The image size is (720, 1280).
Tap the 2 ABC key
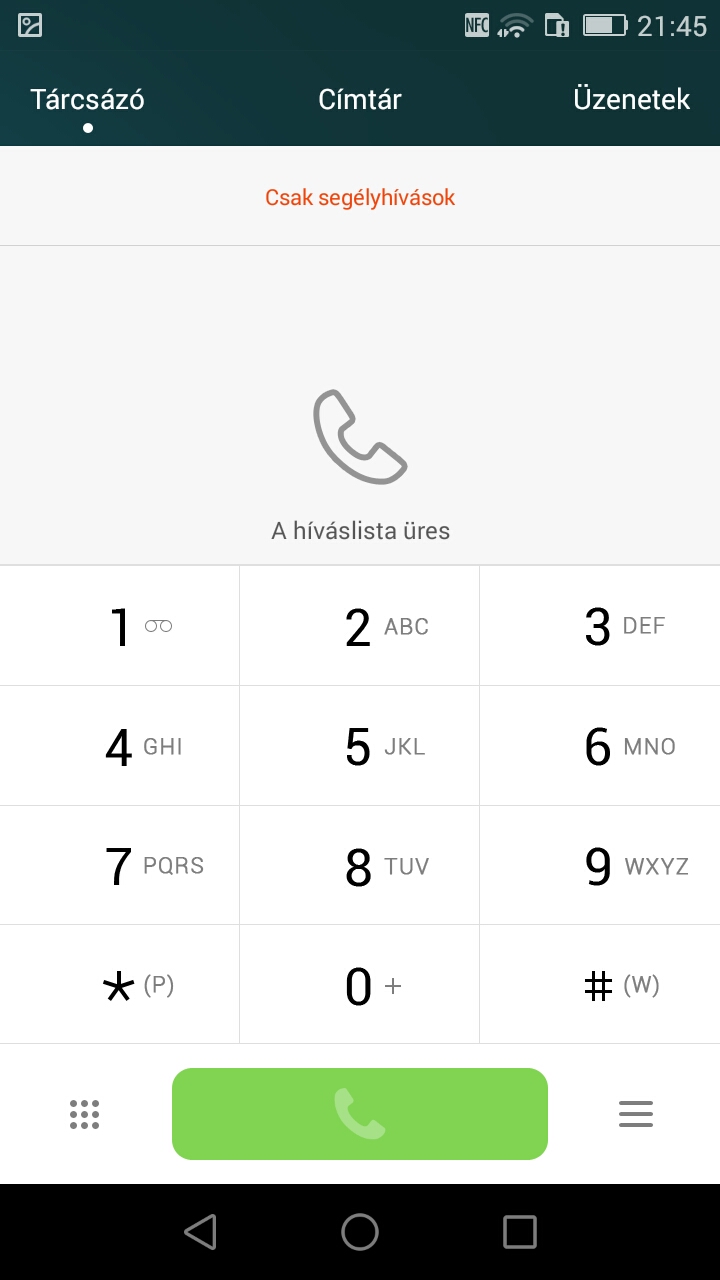click(x=360, y=626)
